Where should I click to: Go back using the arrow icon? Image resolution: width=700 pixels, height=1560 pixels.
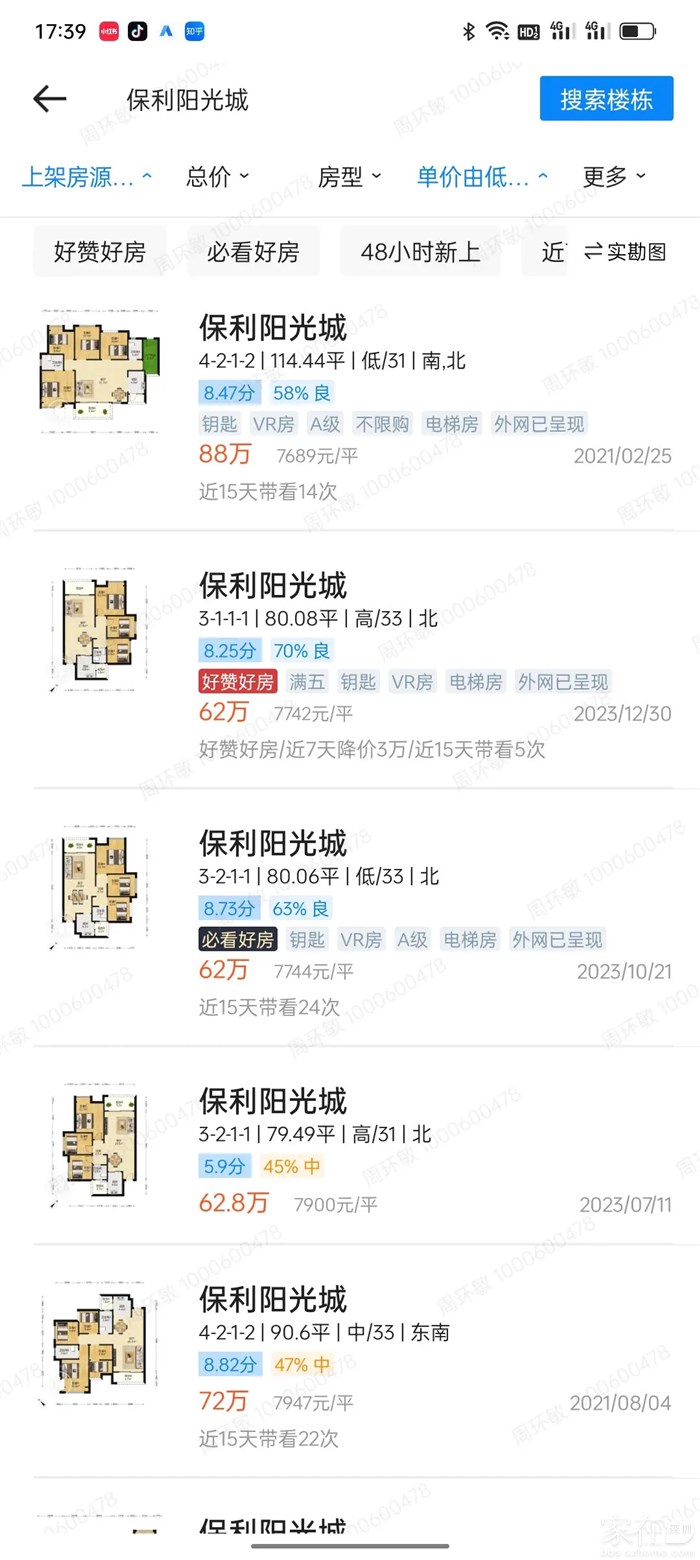coord(49,99)
